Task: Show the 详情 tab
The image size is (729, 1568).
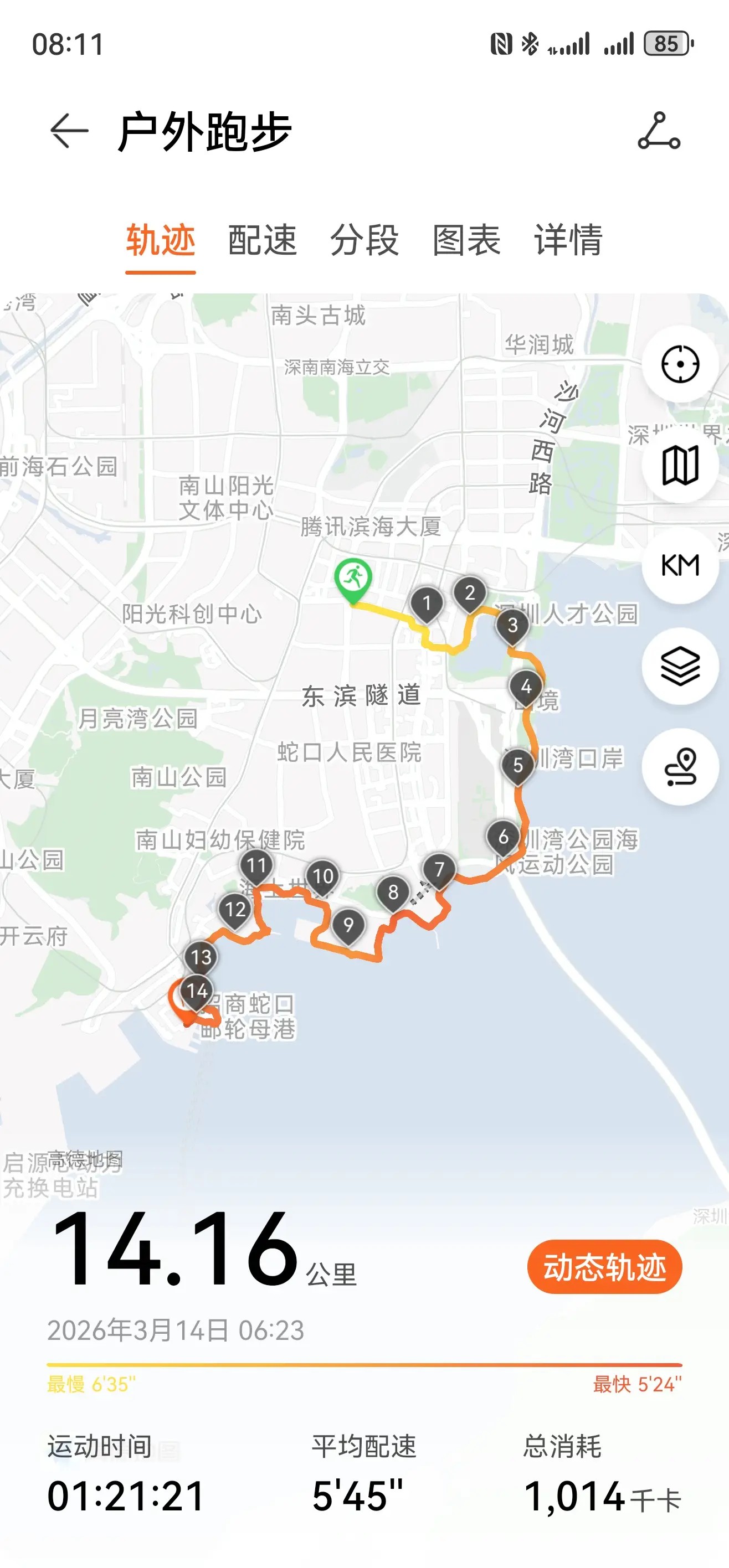Action: point(568,240)
